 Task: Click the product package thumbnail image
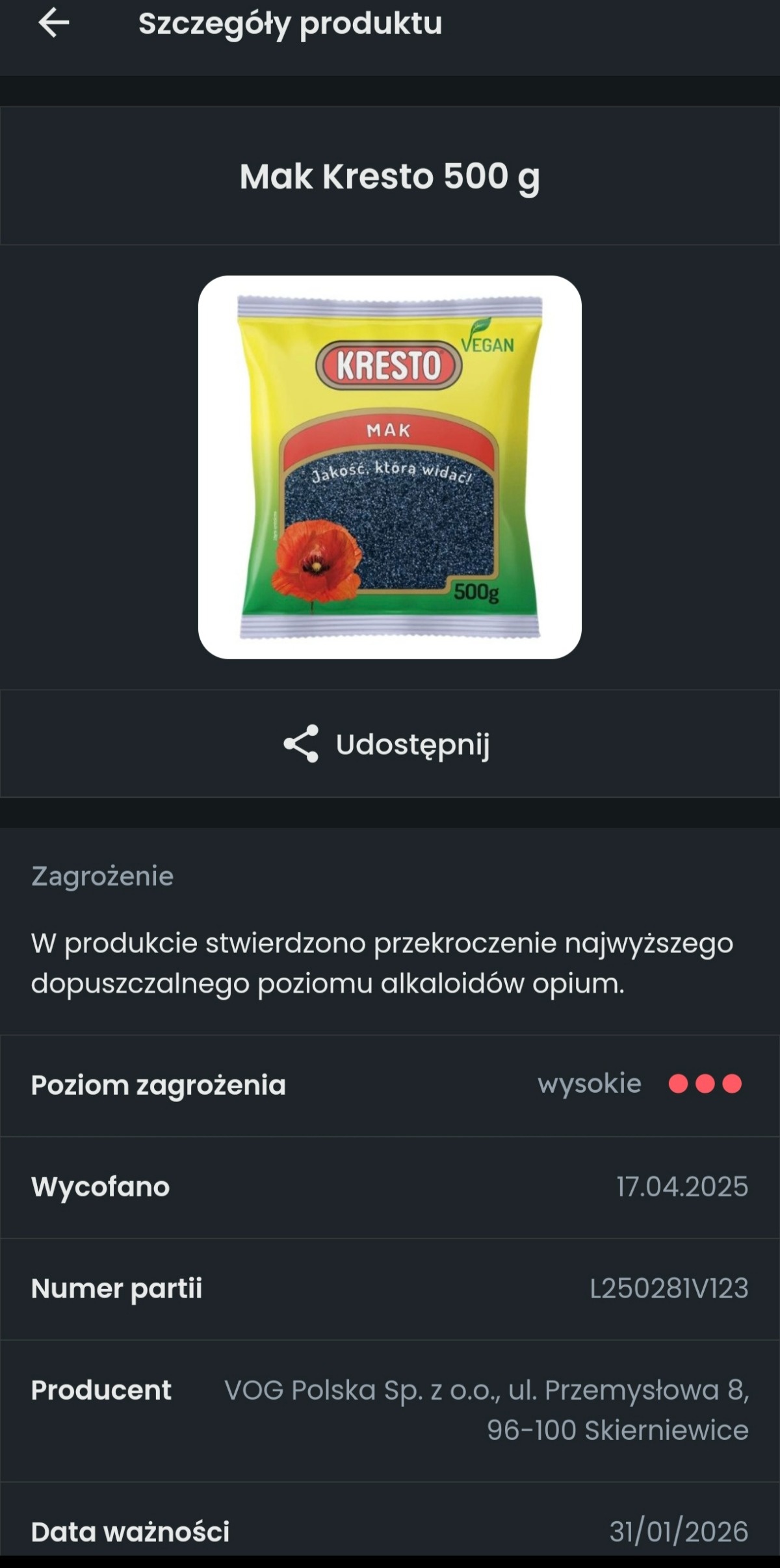(x=390, y=465)
